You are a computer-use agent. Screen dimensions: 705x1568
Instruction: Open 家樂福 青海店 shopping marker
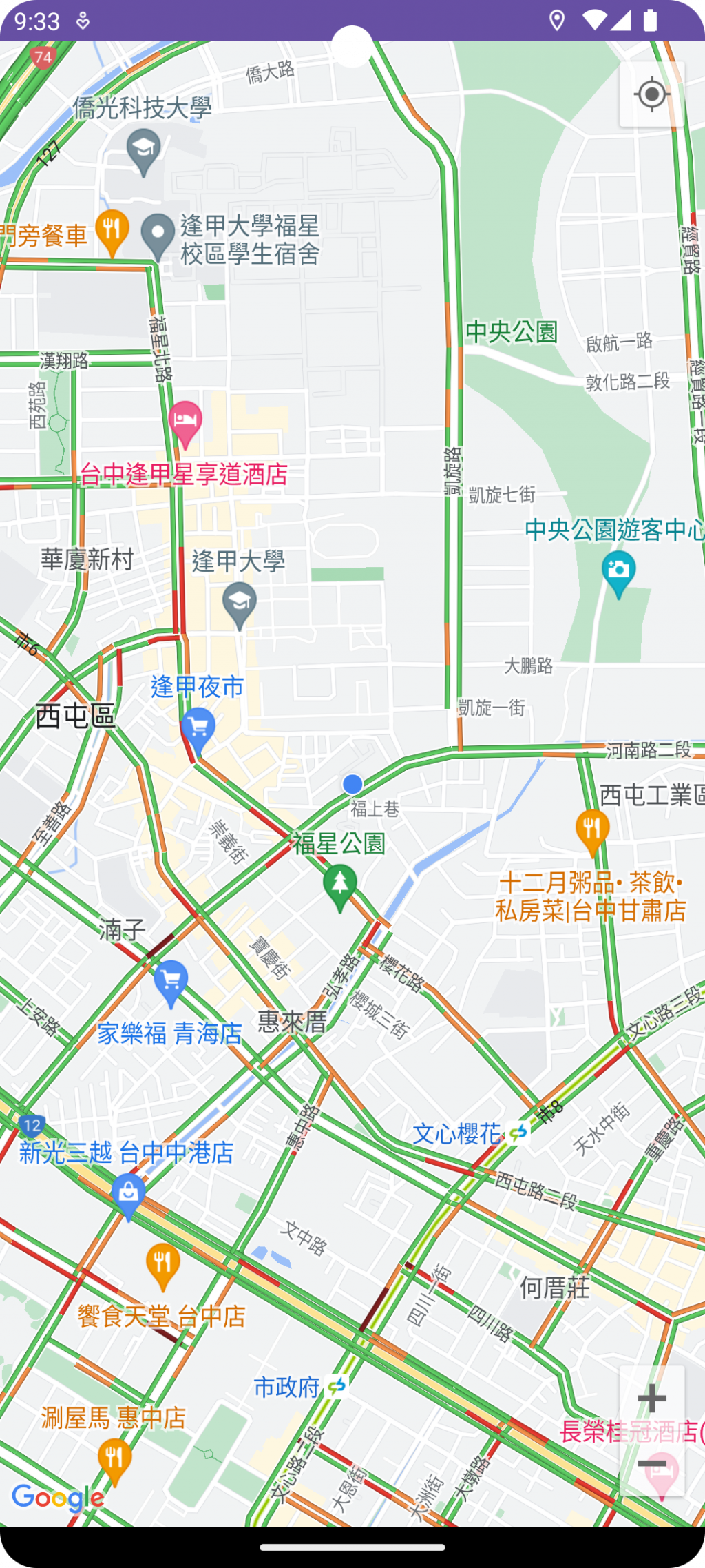coord(171,981)
